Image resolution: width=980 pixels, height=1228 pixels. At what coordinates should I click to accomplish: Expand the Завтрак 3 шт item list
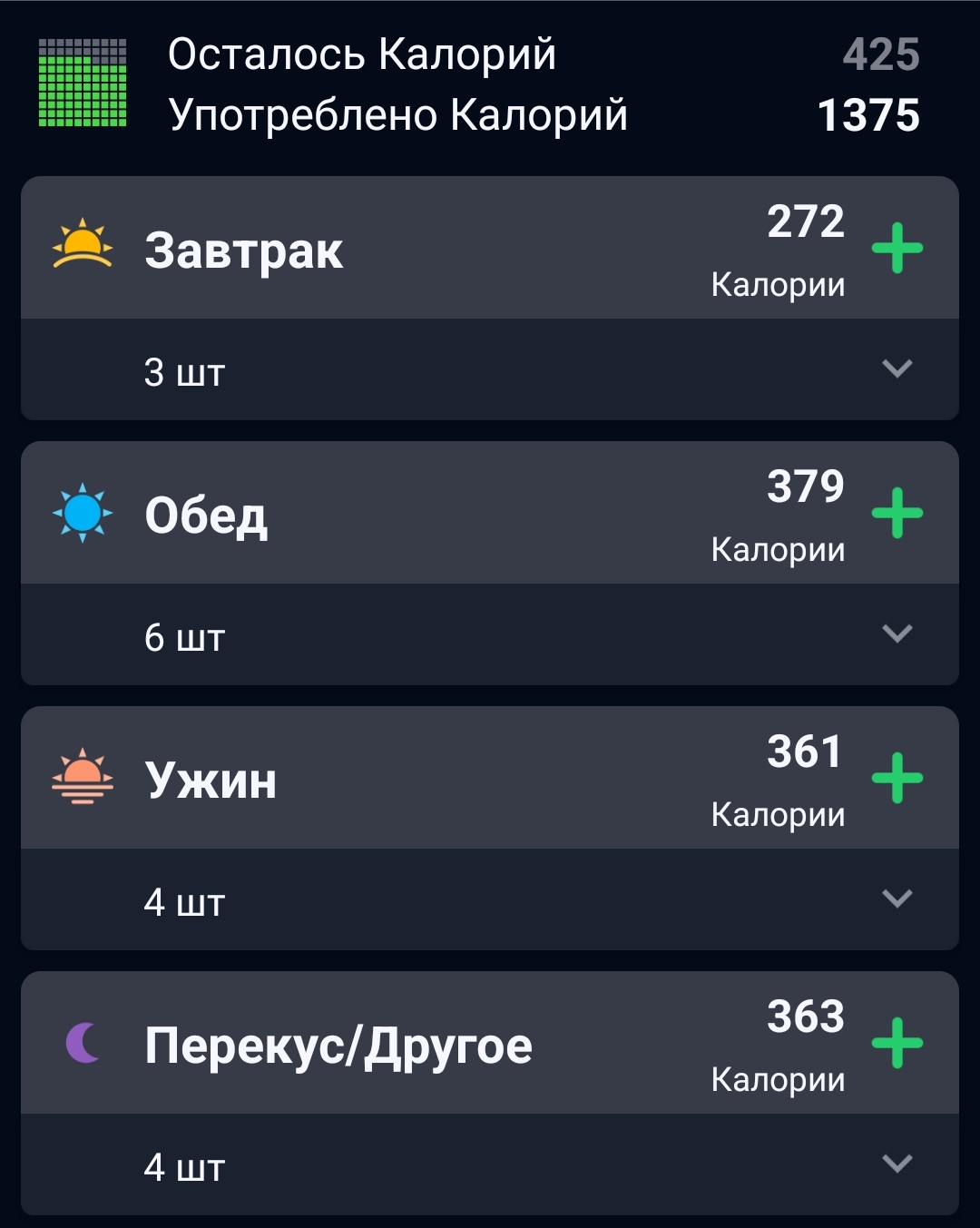[897, 368]
